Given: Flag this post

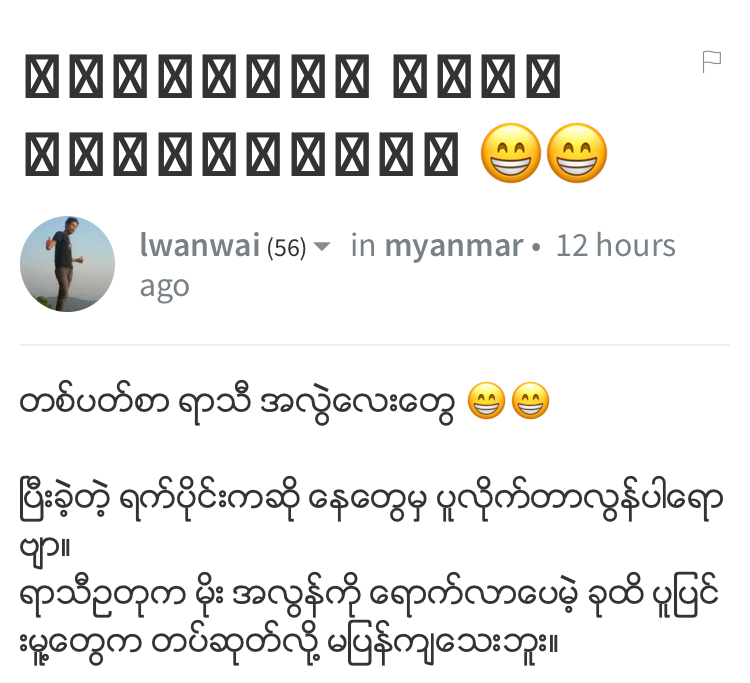Looking at the screenshot, I should coord(711,62).
